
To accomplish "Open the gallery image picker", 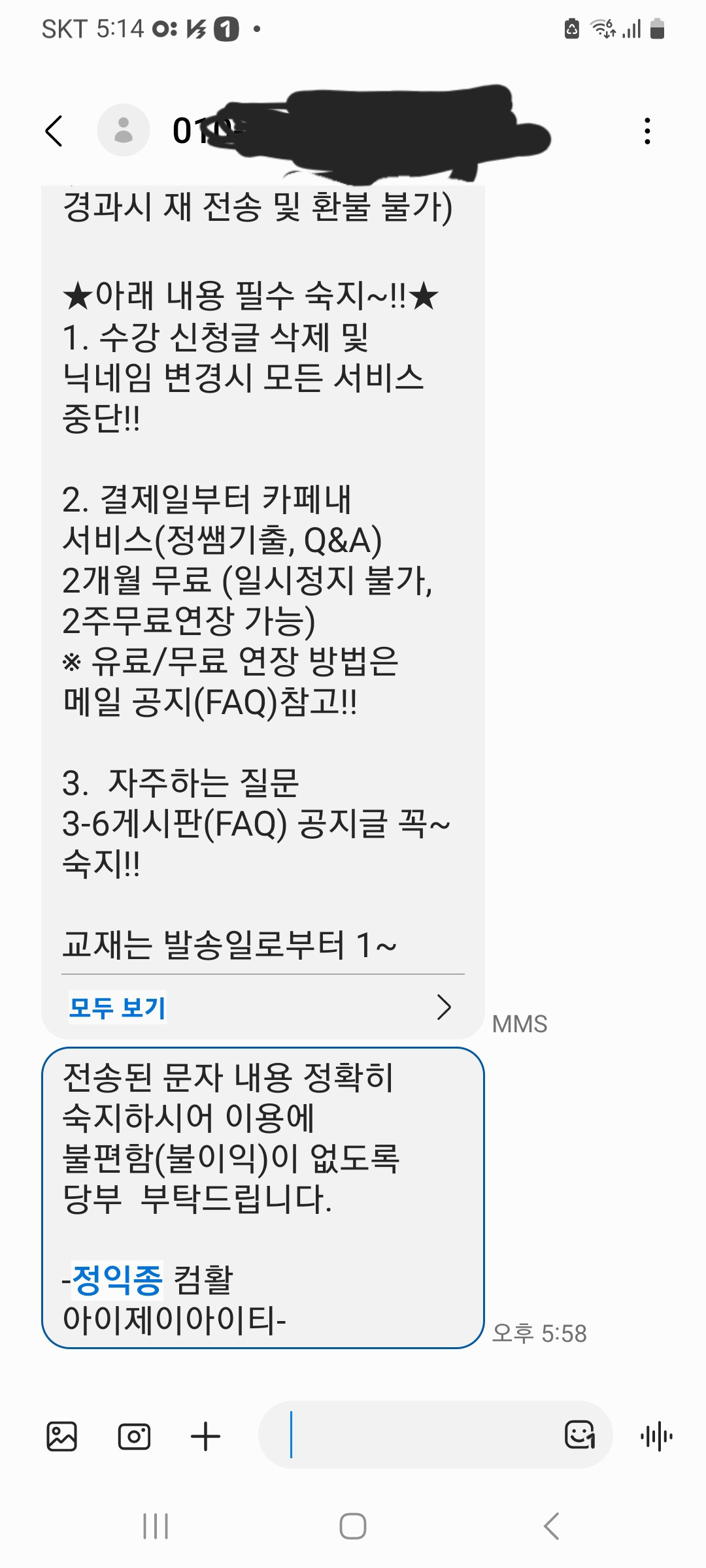I will [x=62, y=1436].
